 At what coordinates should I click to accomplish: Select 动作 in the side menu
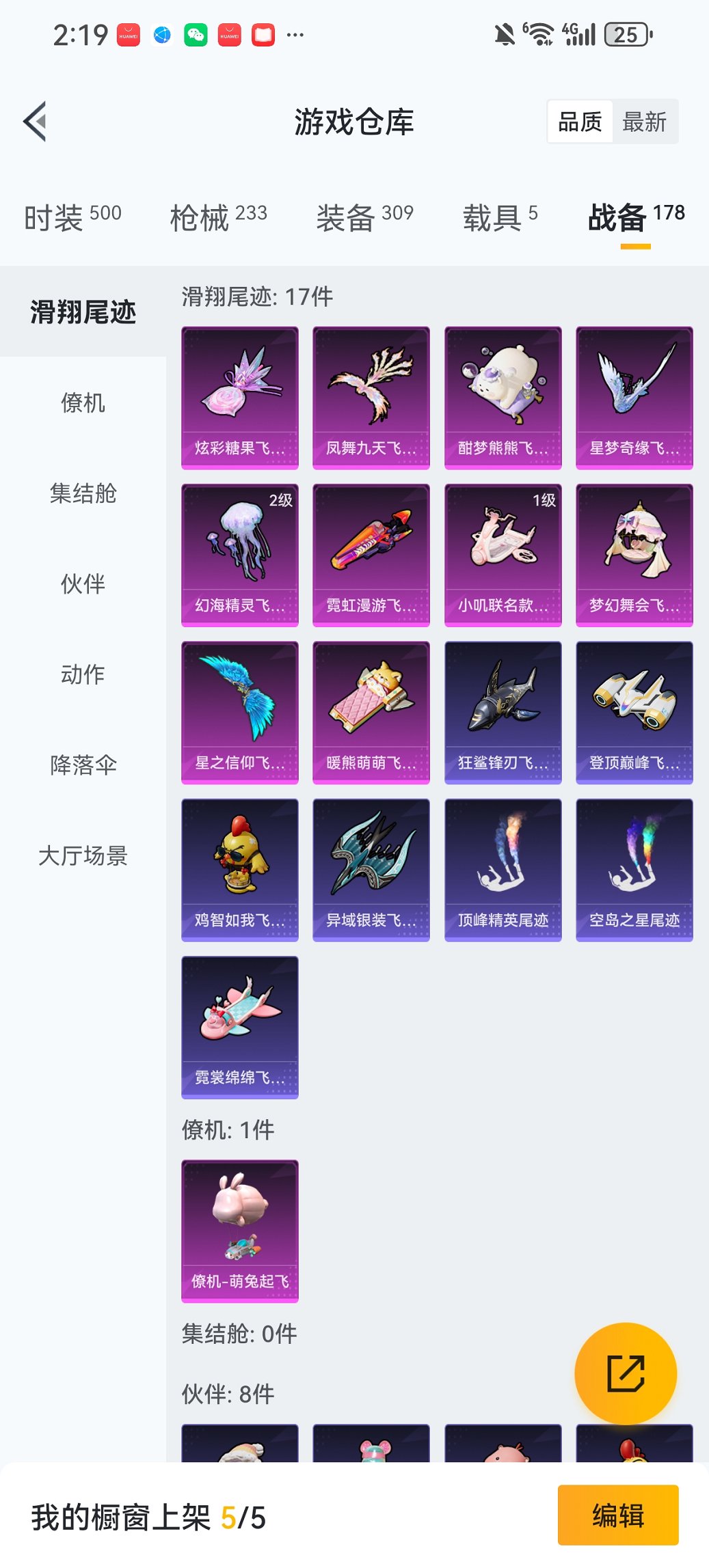click(83, 674)
